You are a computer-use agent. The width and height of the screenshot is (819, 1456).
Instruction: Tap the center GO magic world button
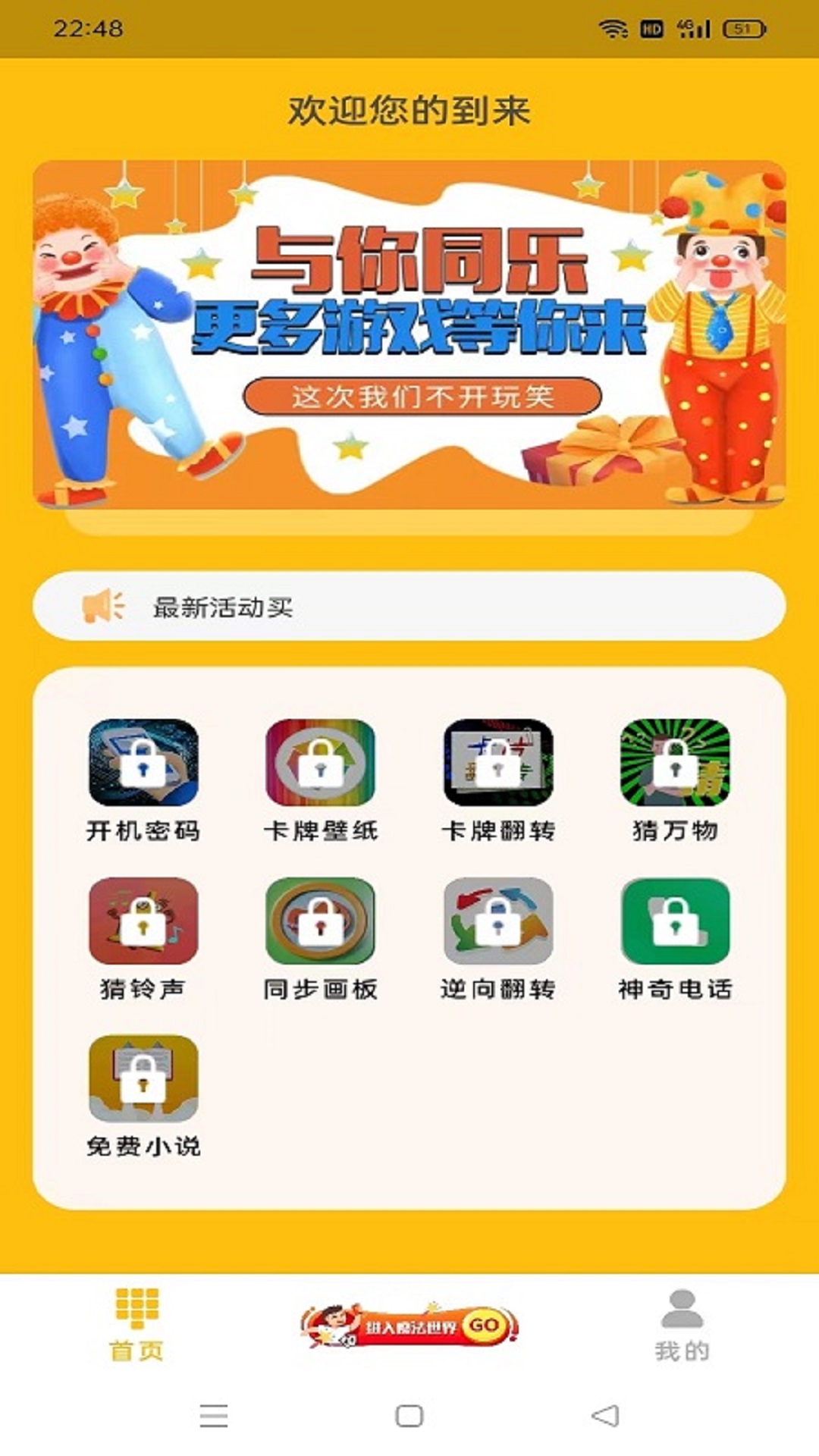pyautogui.click(x=409, y=1325)
